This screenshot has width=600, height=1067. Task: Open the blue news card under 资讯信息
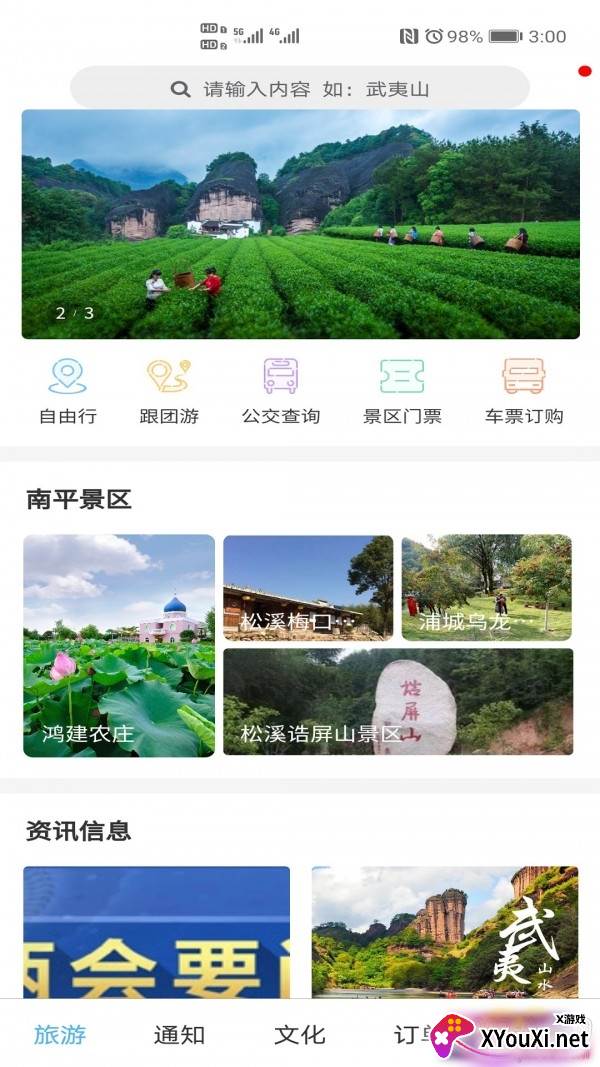coord(157,931)
